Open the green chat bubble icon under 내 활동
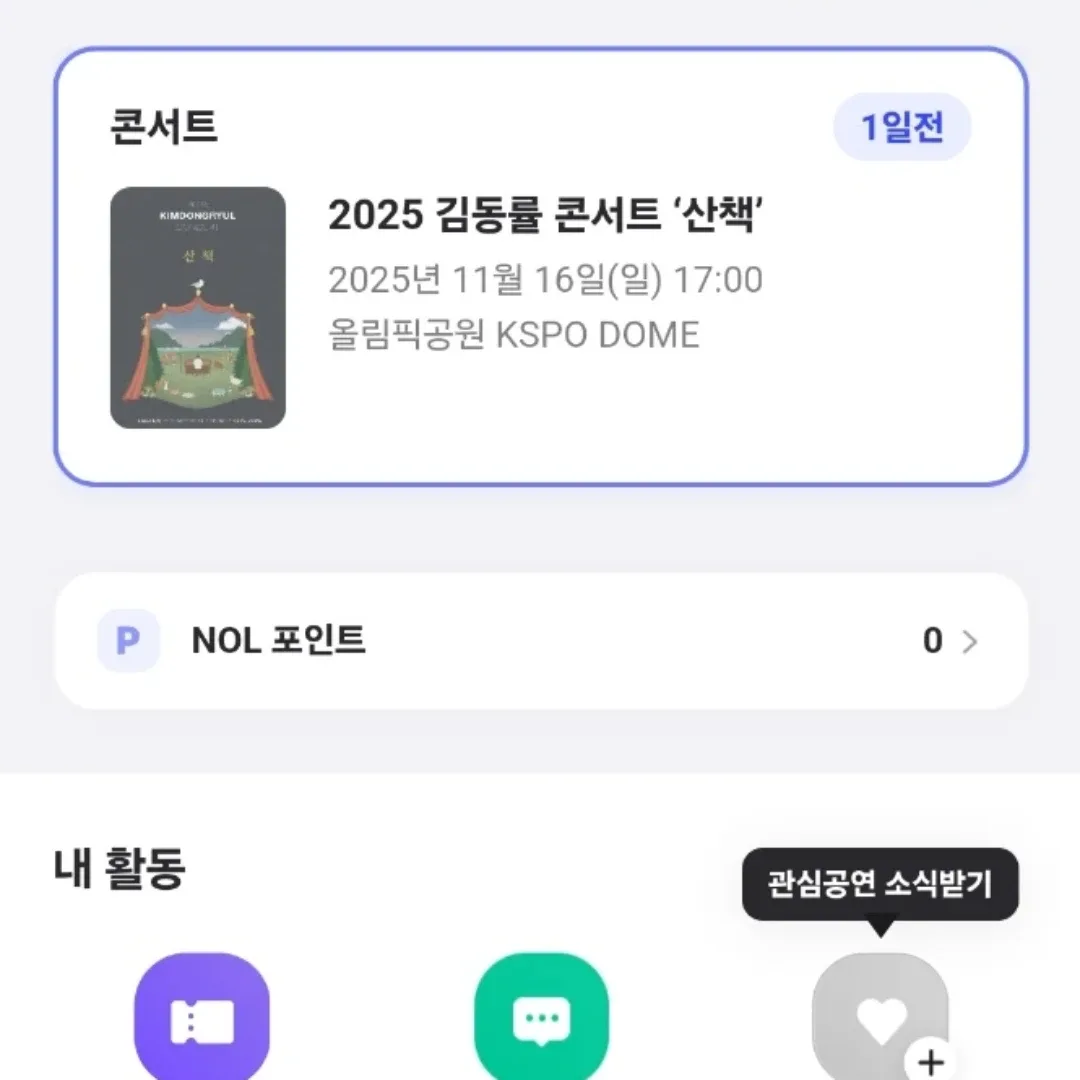The image size is (1080, 1080). pyautogui.click(x=541, y=1020)
